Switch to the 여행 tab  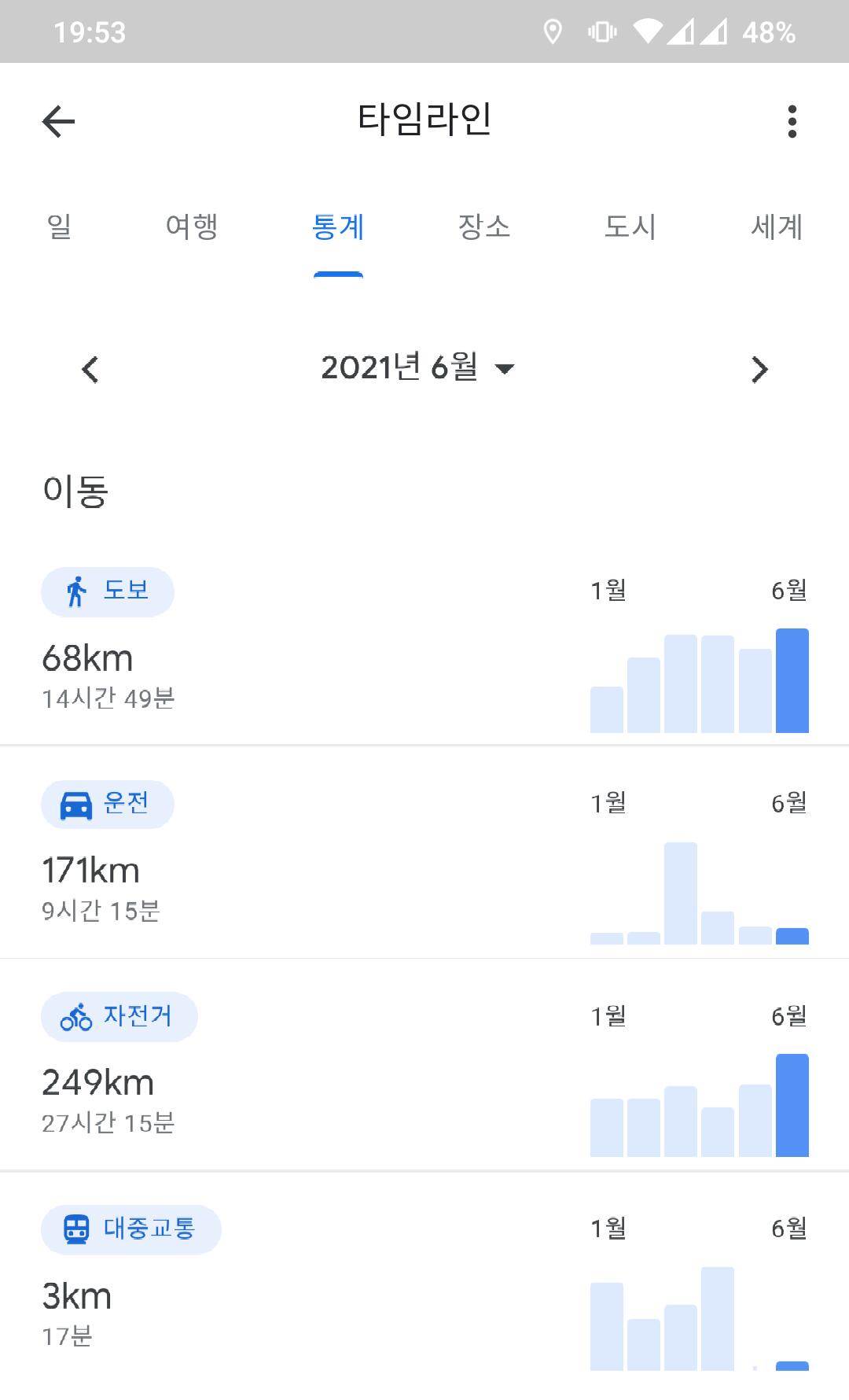[192, 227]
